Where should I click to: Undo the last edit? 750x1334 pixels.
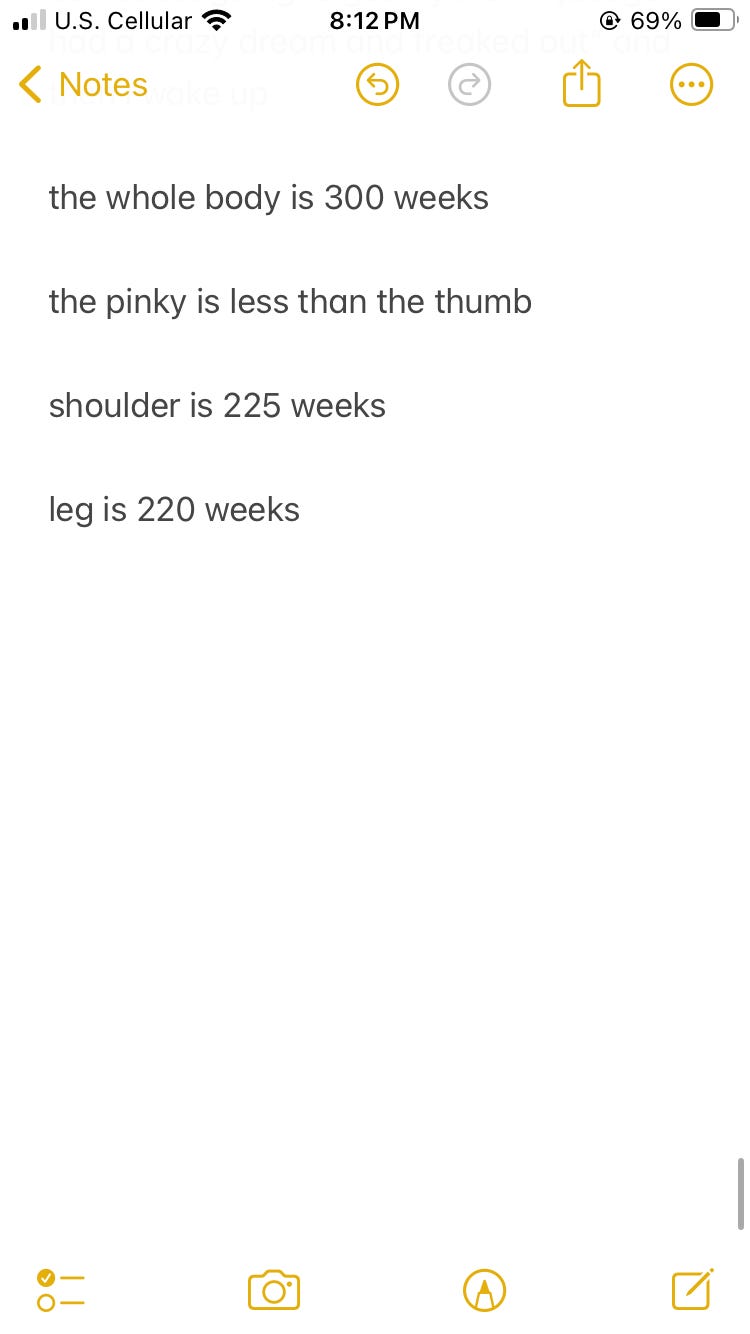(x=377, y=87)
